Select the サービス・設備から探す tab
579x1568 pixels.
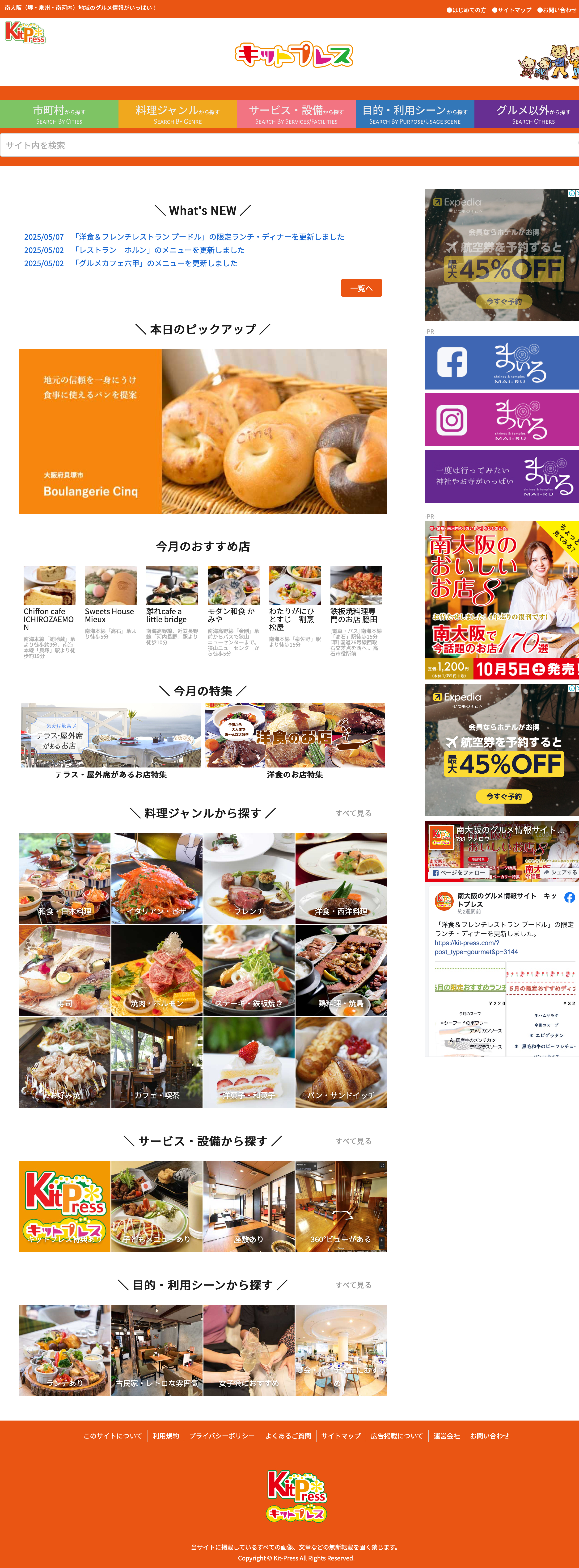[x=296, y=114]
